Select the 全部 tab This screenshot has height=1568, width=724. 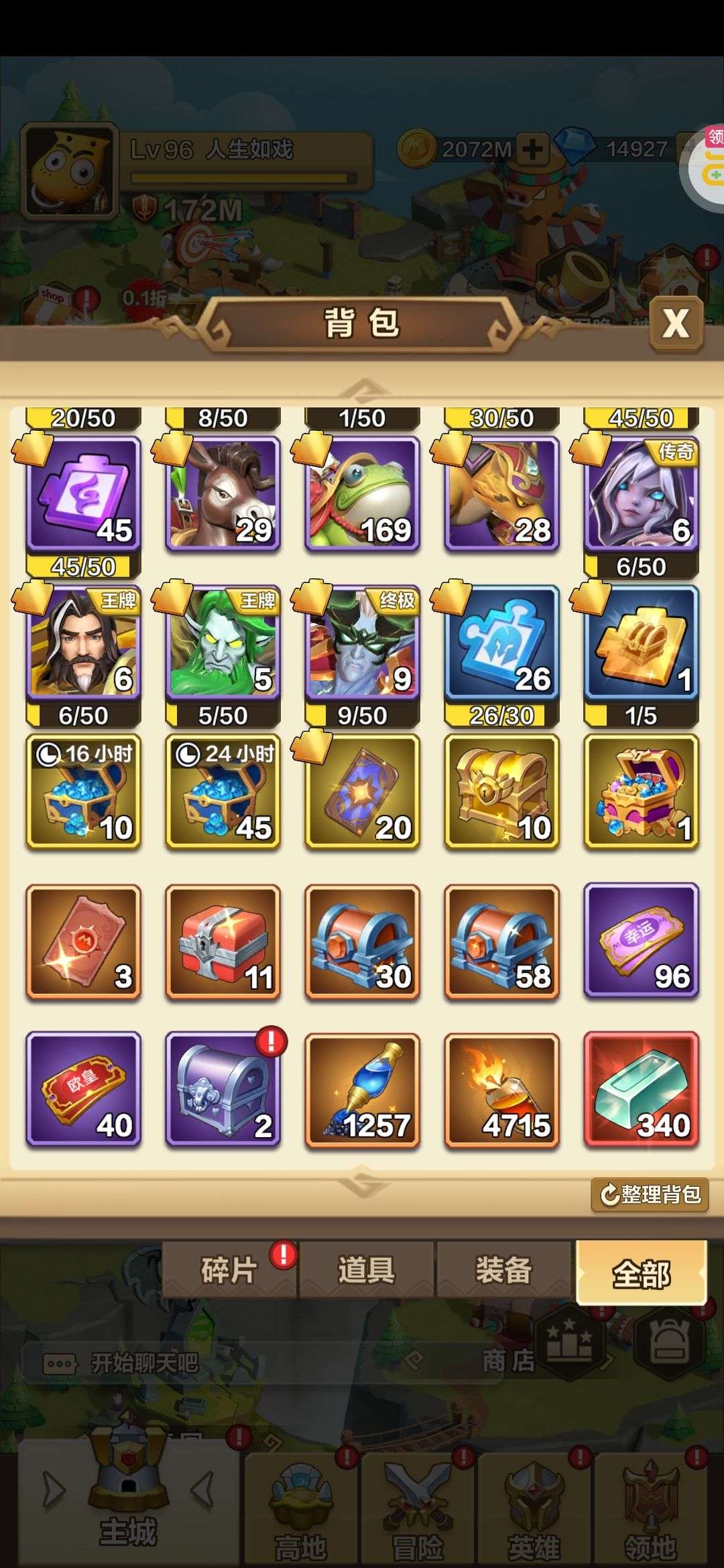point(642,1272)
